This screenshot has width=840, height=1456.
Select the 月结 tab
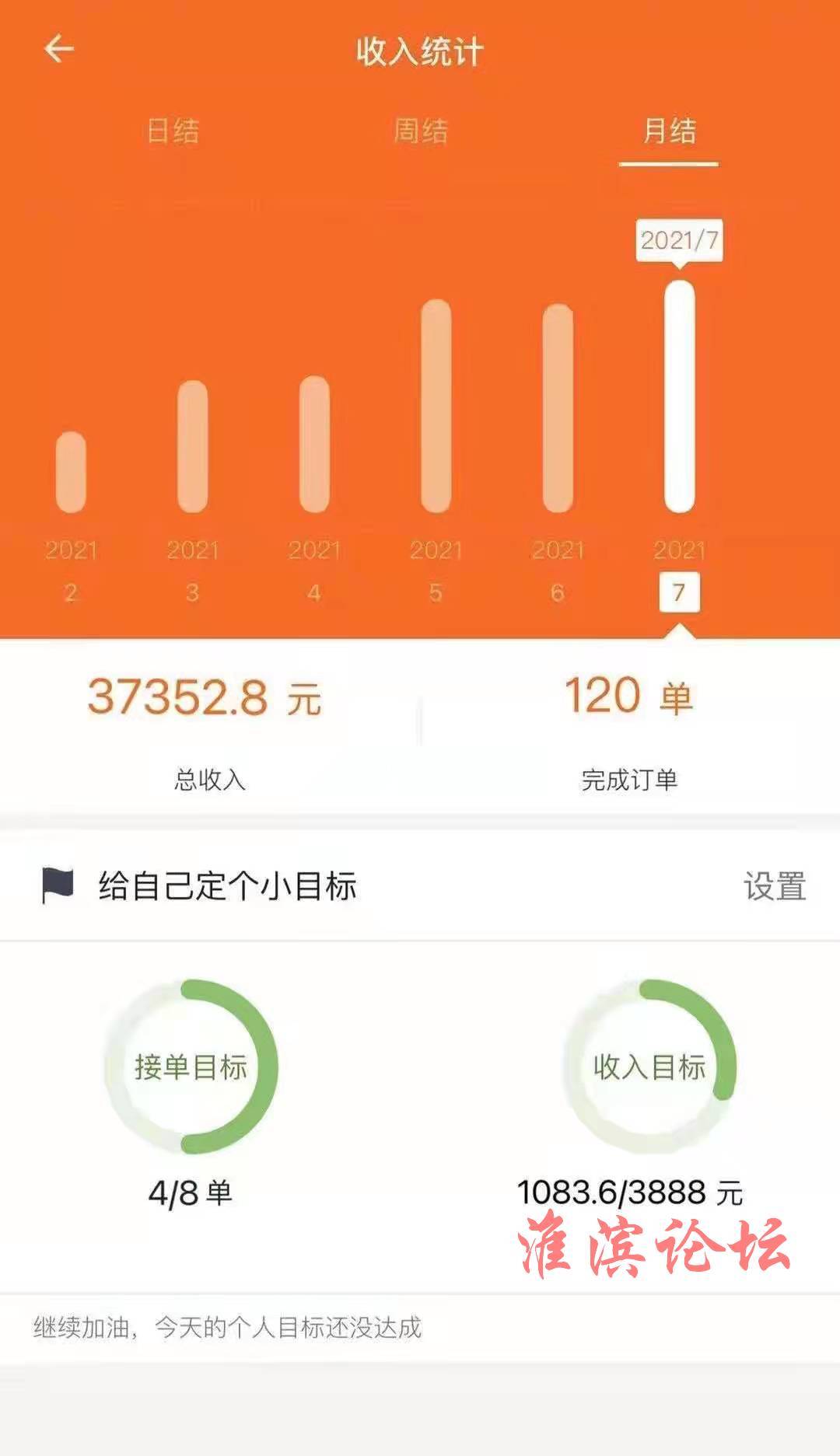[x=669, y=131]
